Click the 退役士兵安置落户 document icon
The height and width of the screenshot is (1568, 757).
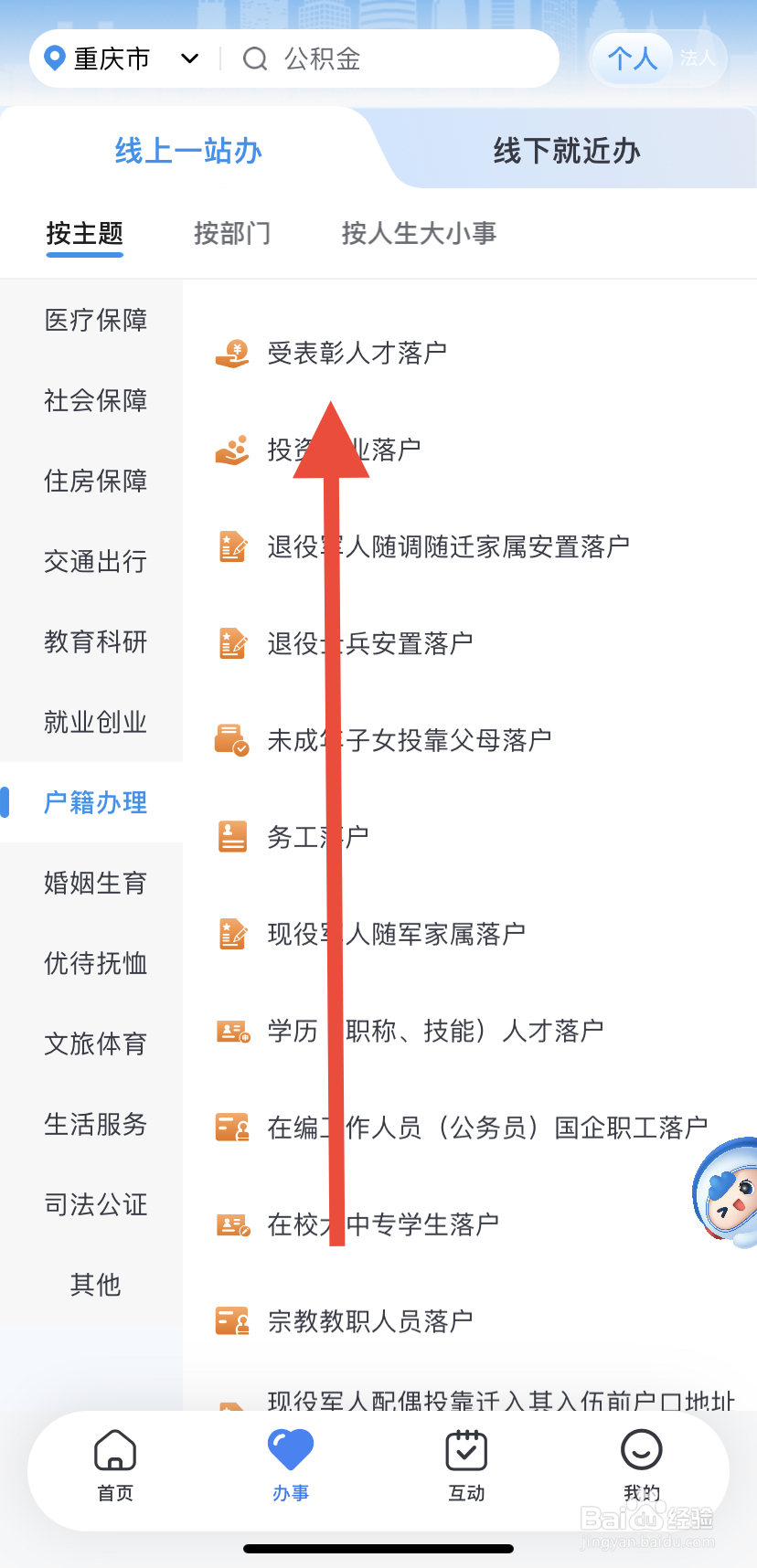pos(232,642)
